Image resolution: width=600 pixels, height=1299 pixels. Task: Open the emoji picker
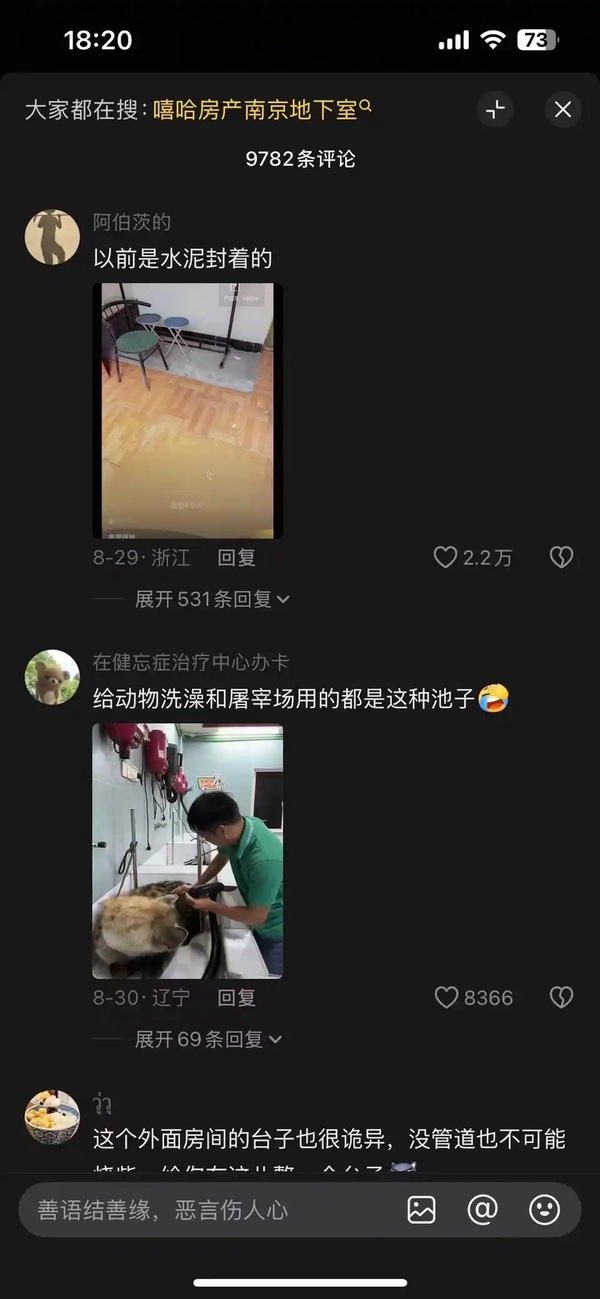544,1210
